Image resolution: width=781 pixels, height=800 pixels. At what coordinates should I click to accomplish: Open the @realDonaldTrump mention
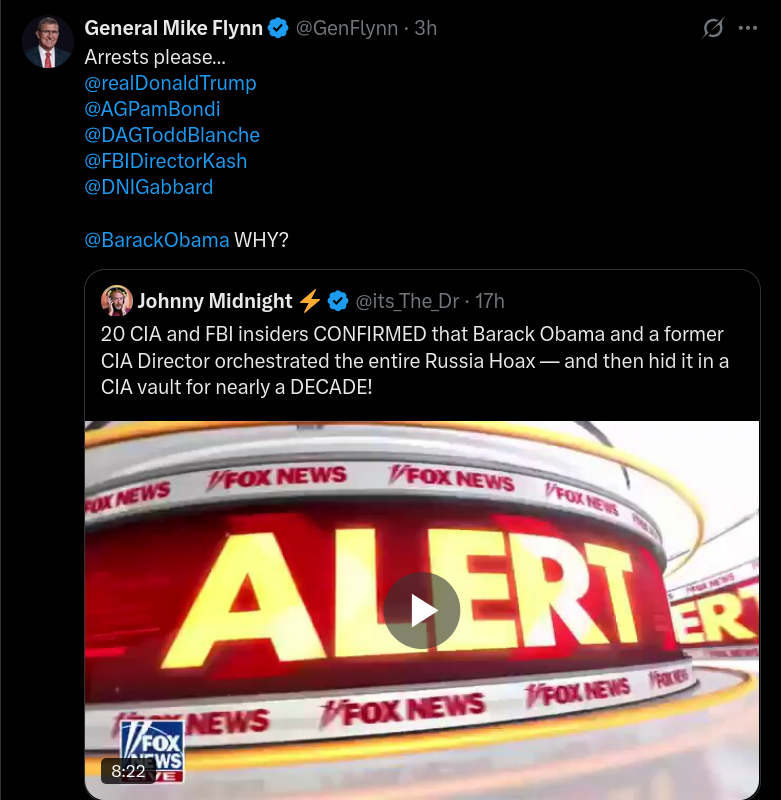coord(170,83)
